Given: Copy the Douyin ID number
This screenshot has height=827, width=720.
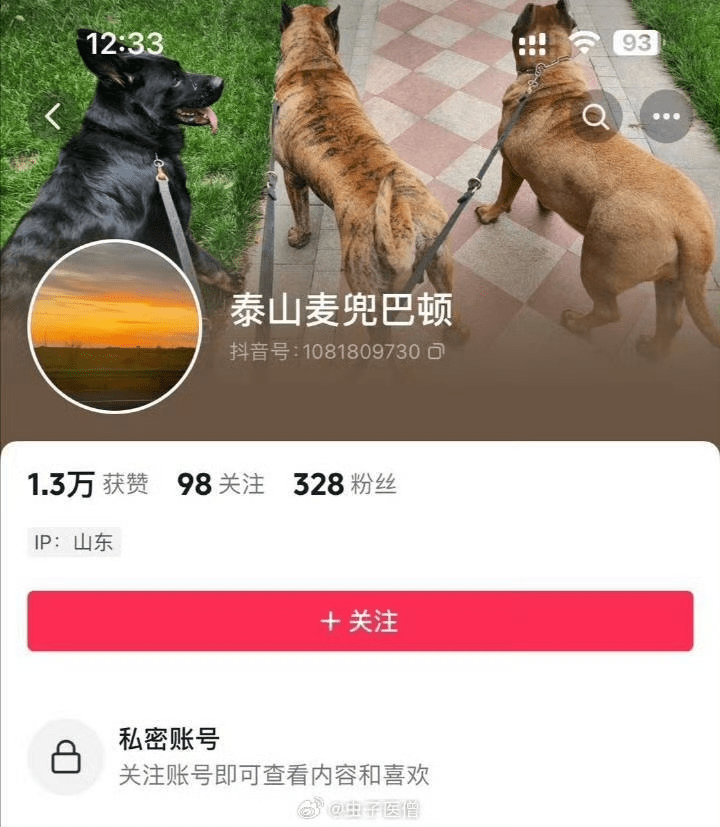Looking at the screenshot, I should (x=436, y=352).
